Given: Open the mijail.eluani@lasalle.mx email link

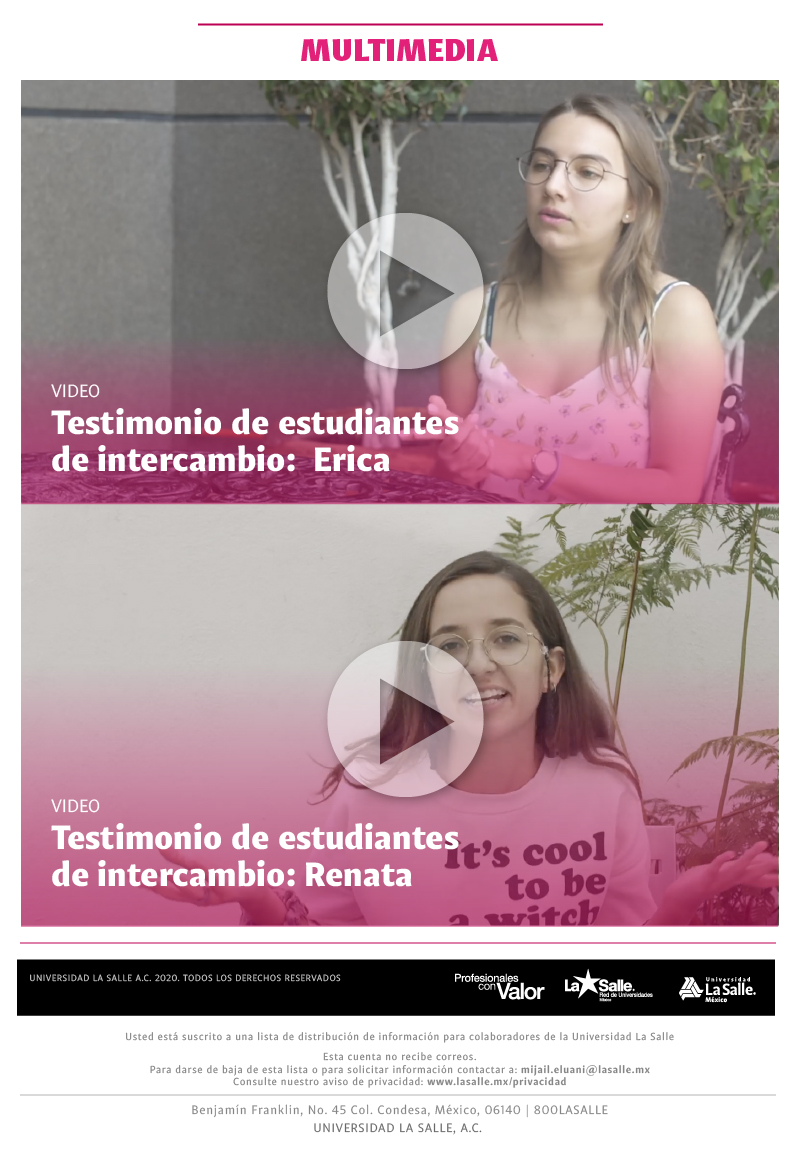Looking at the screenshot, I should pos(585,1069).
